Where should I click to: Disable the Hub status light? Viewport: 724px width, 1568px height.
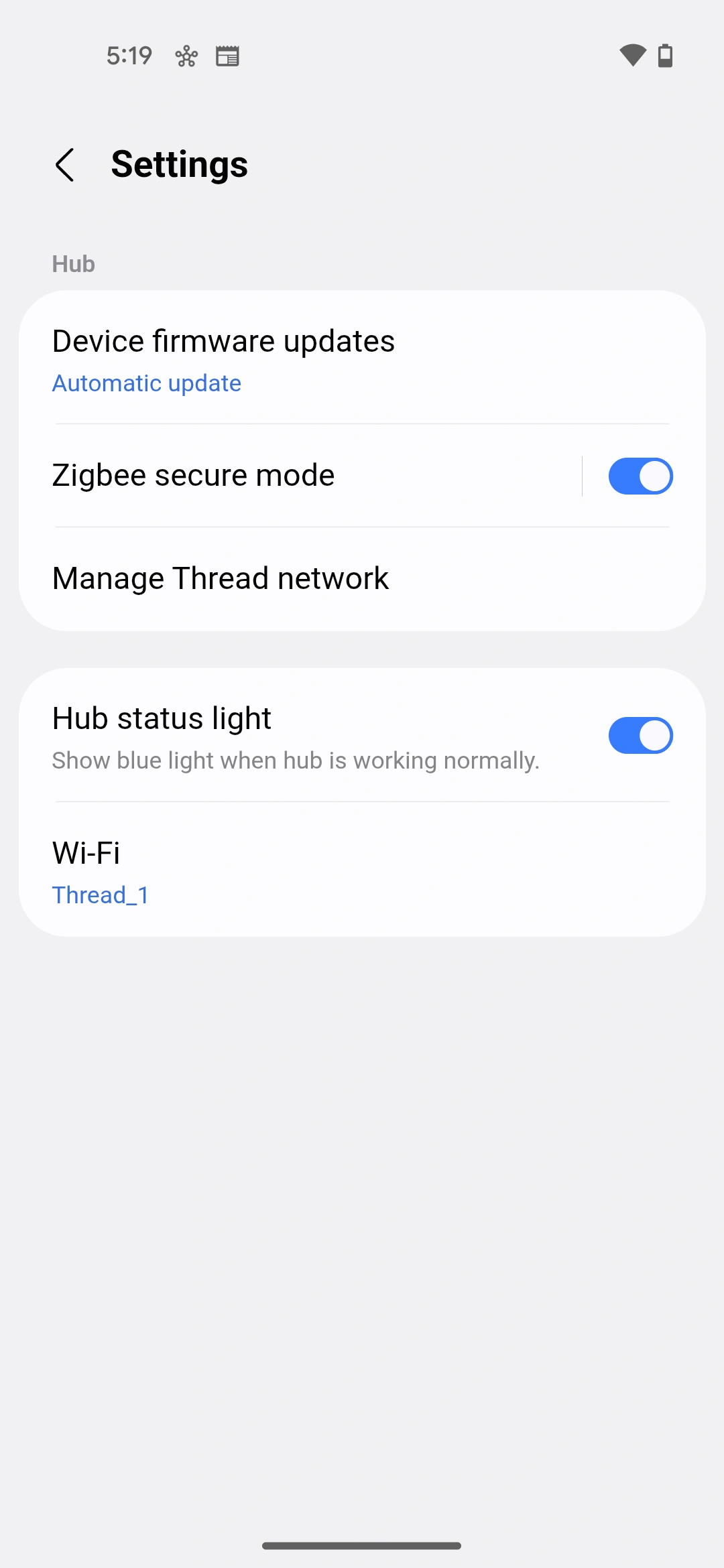640,736
